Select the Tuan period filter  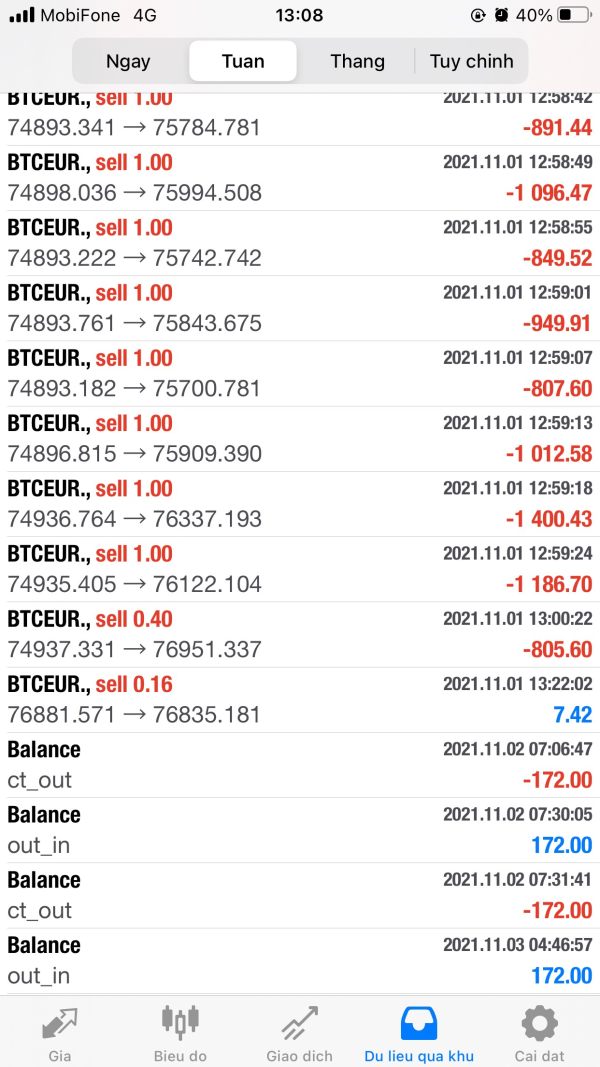(243, 61)
